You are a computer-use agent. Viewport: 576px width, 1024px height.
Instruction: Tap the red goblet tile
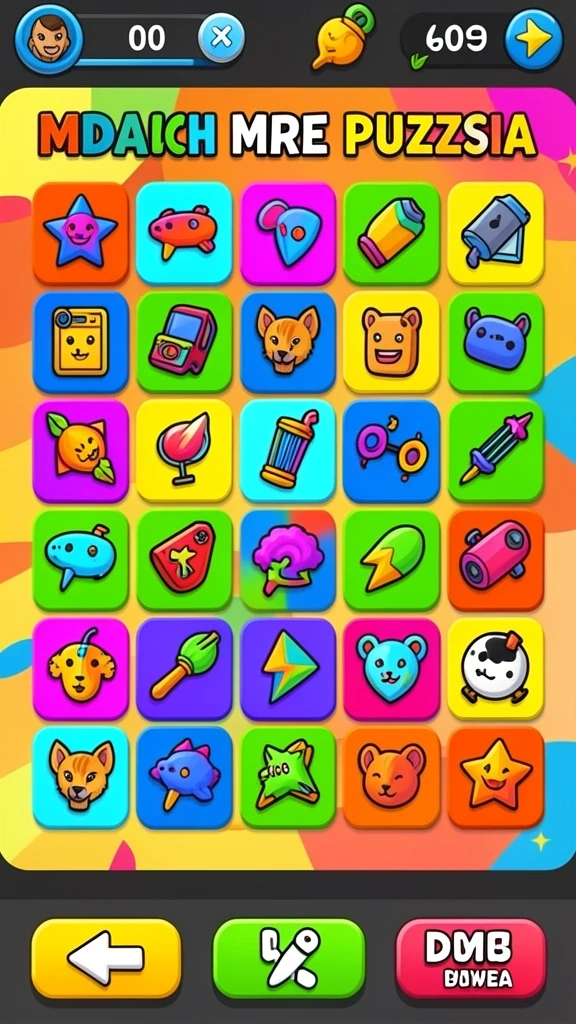184,451
